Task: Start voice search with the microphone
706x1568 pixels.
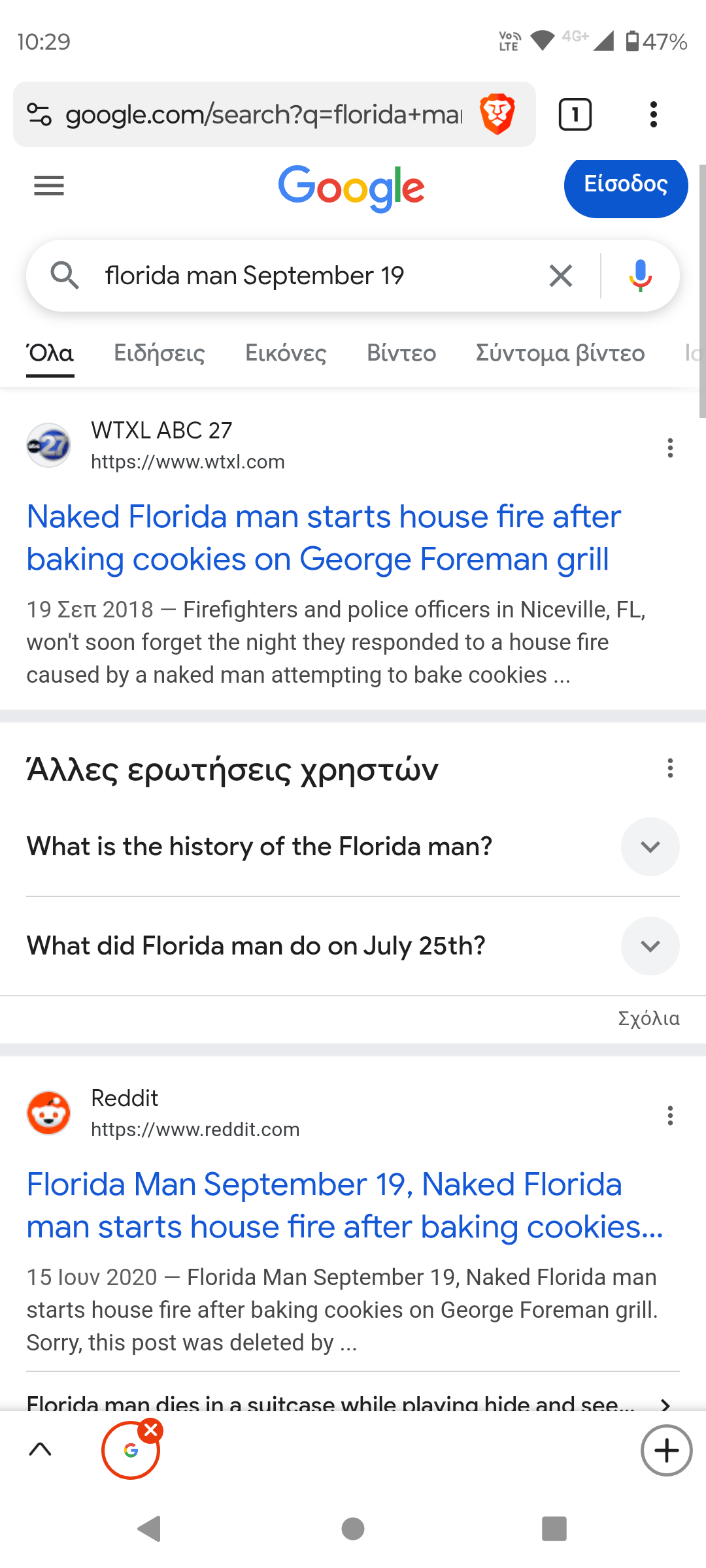Action: click(x=641, y=276)
